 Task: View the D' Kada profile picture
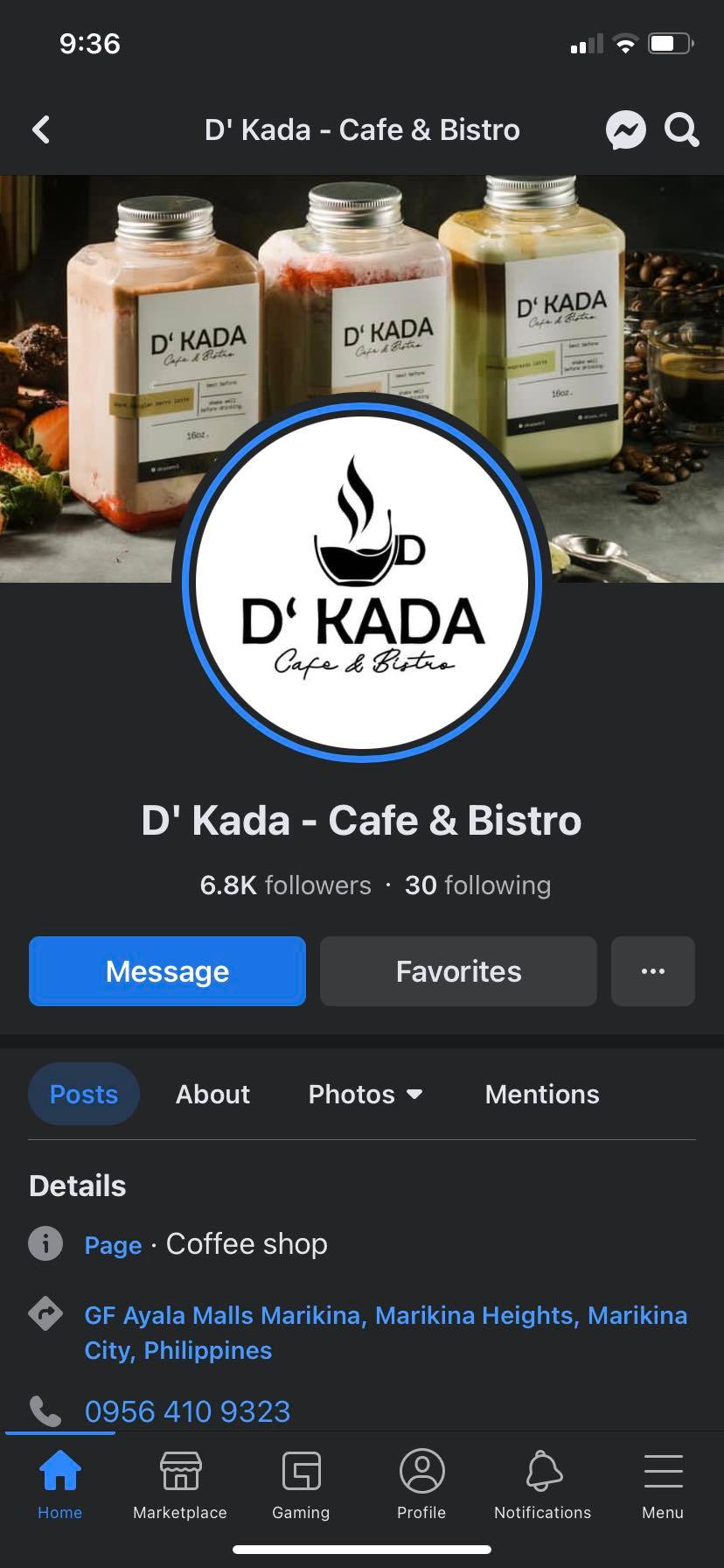[362, 582]
